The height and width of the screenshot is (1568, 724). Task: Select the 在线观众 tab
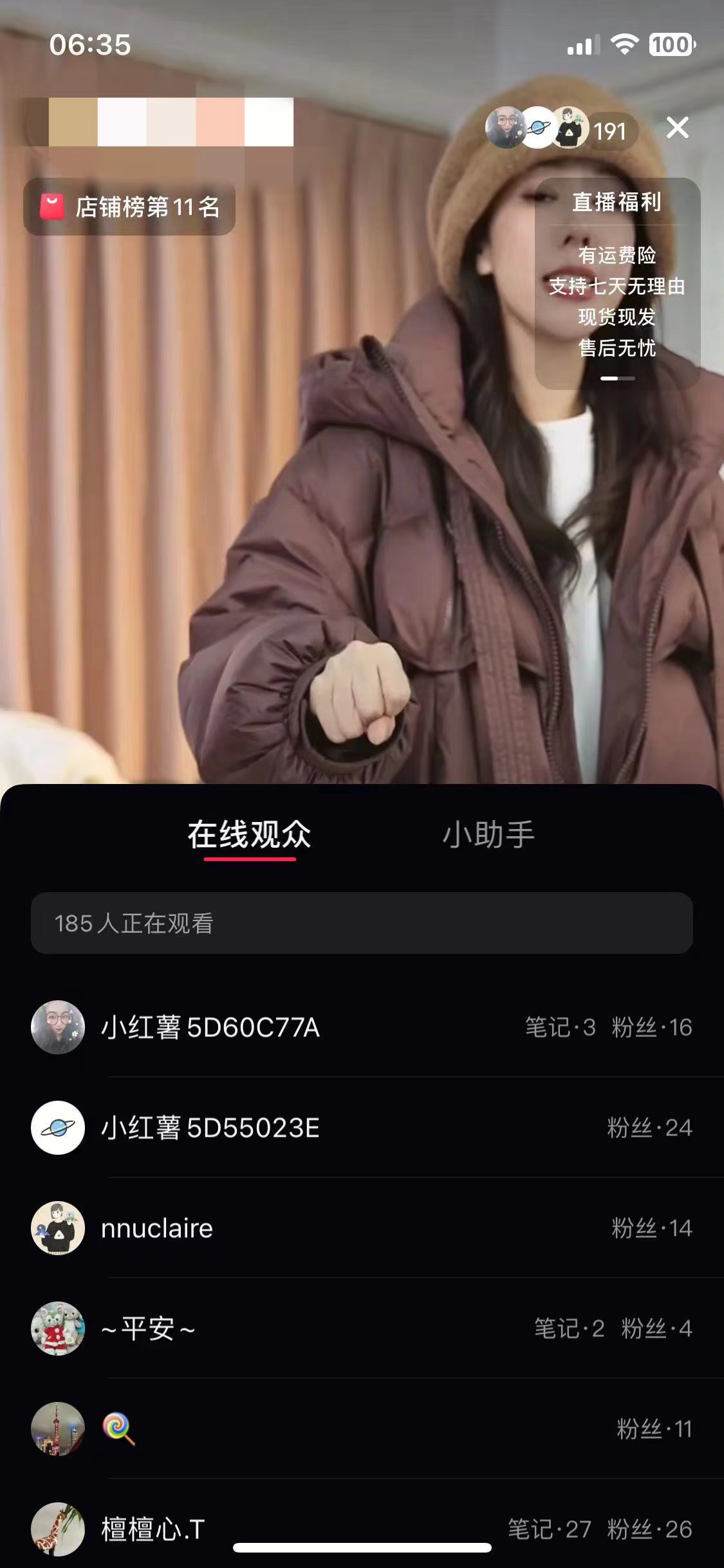[249, 835]
